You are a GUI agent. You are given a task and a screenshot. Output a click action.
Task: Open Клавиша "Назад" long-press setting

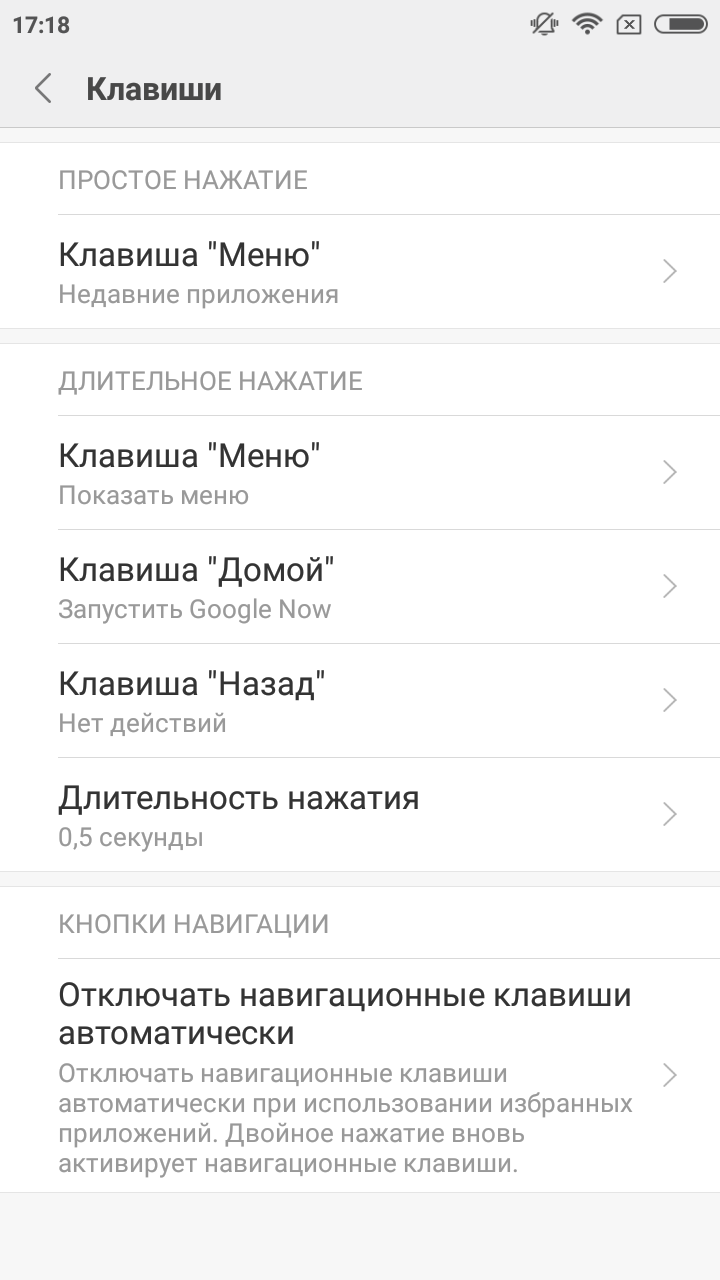[x=360, y=701]
